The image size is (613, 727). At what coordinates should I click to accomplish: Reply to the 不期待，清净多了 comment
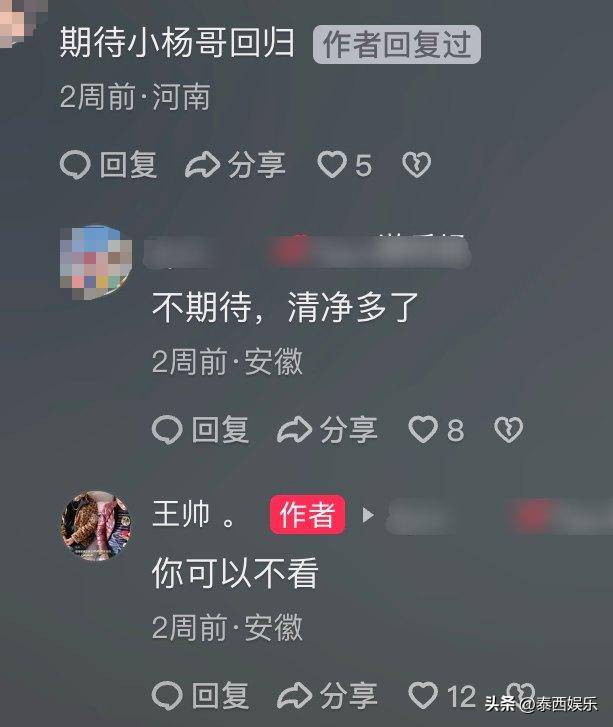(200, 430)
